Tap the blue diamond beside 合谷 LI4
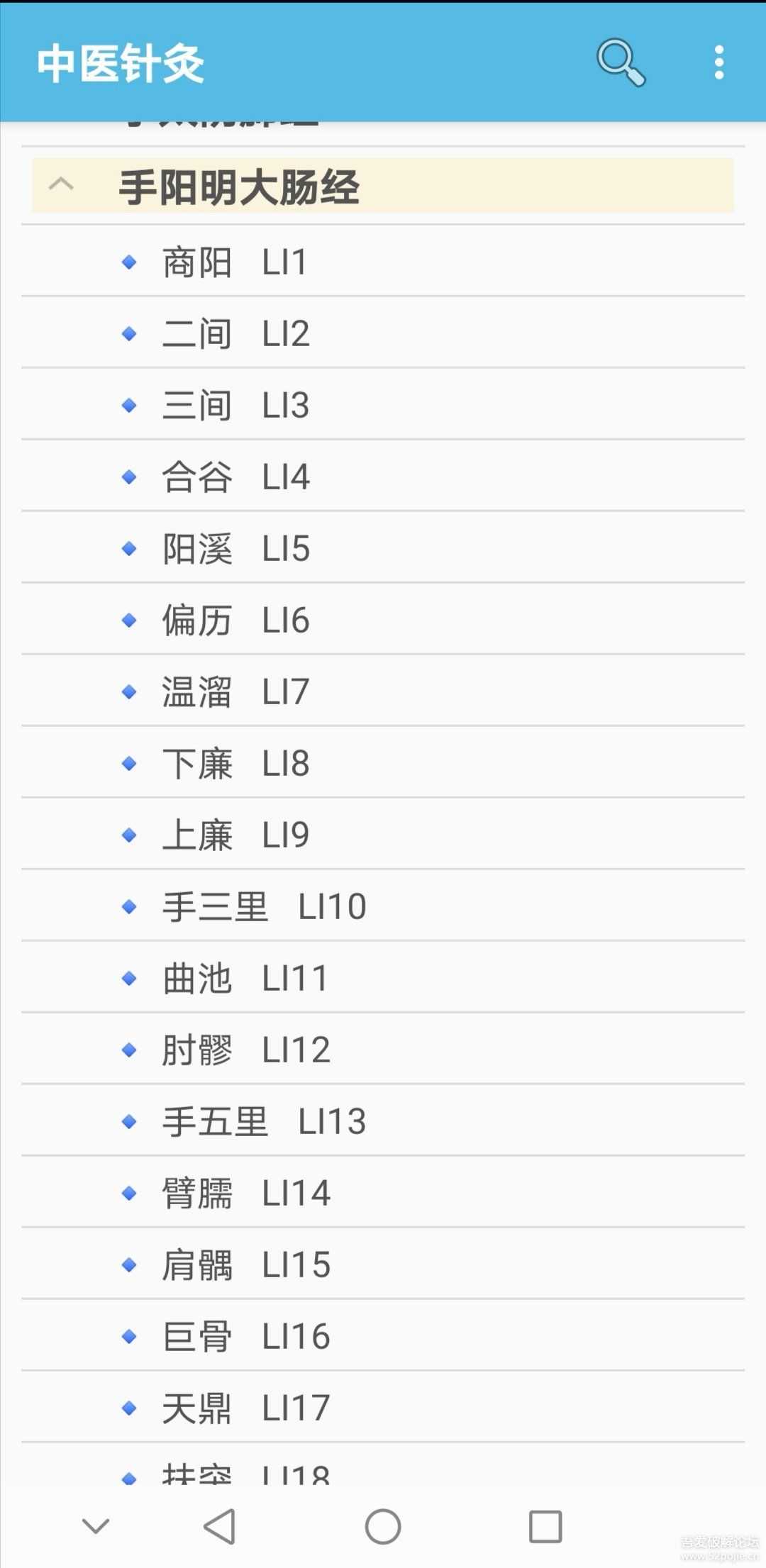The image size is (766, 1568). click(x=130, y=477)
